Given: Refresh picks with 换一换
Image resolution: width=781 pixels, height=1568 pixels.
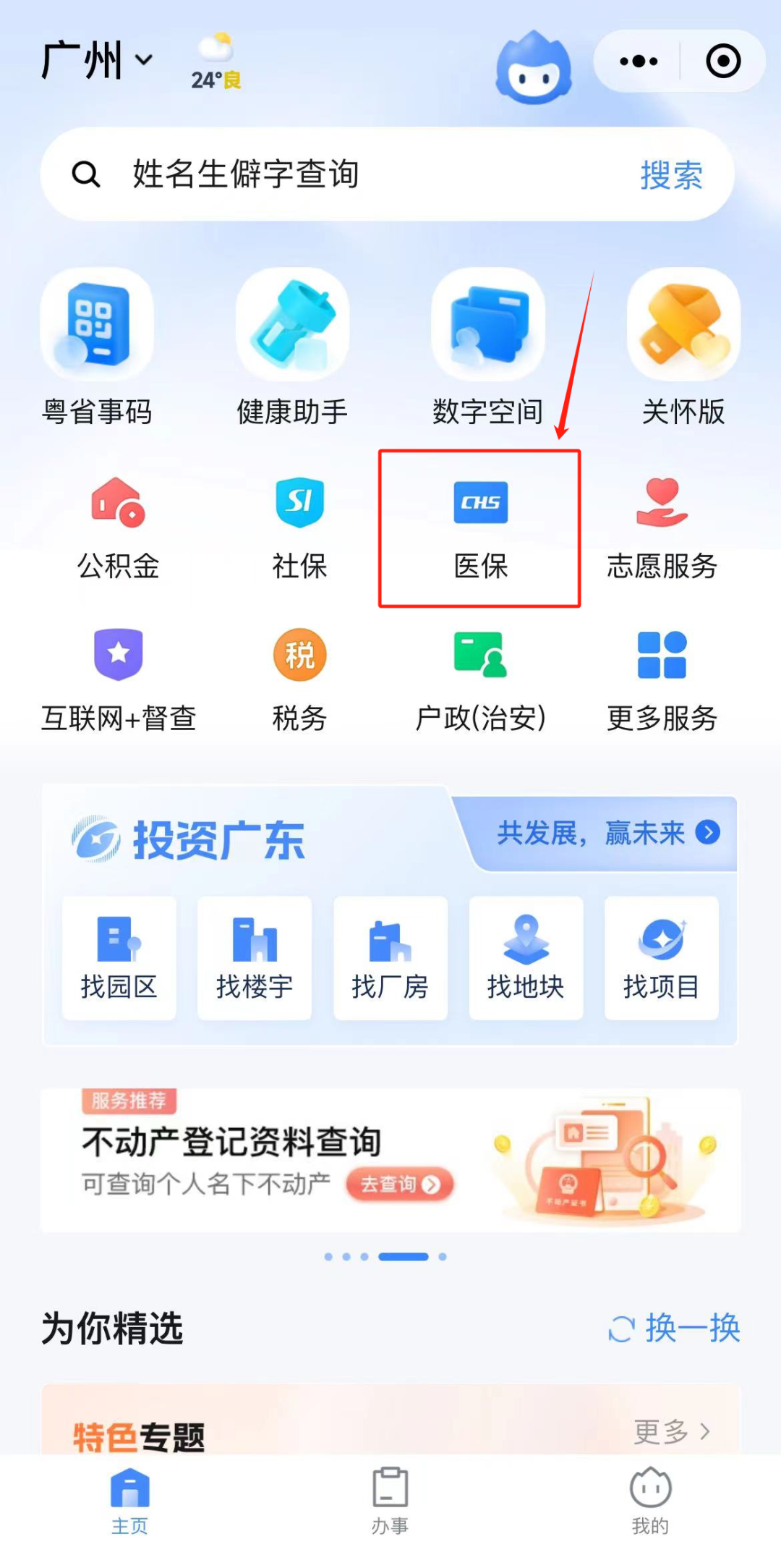Looking at the screenshot, I should pos(675,1328).
